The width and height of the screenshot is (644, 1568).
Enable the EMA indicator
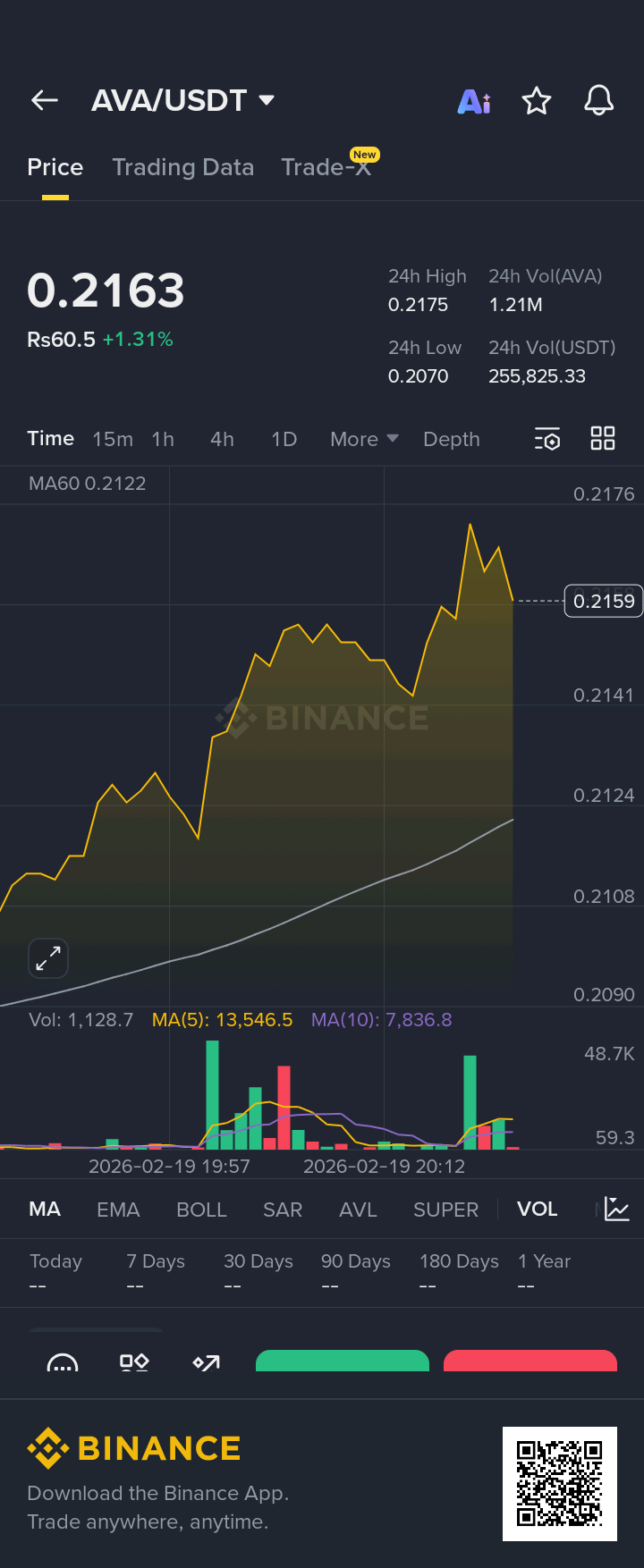tap(118, 1210)
